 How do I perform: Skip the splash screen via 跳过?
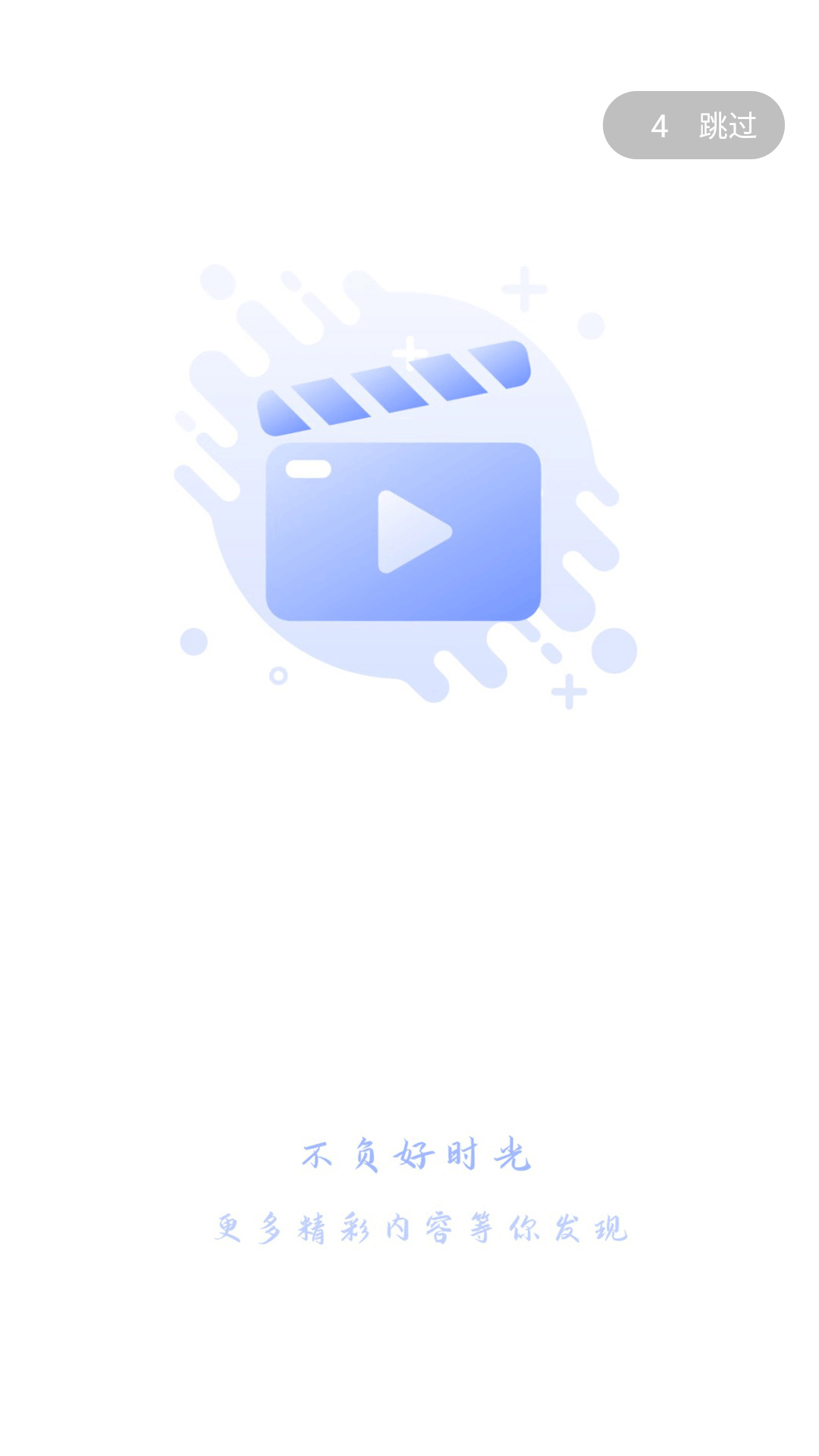tap(694, 125)
